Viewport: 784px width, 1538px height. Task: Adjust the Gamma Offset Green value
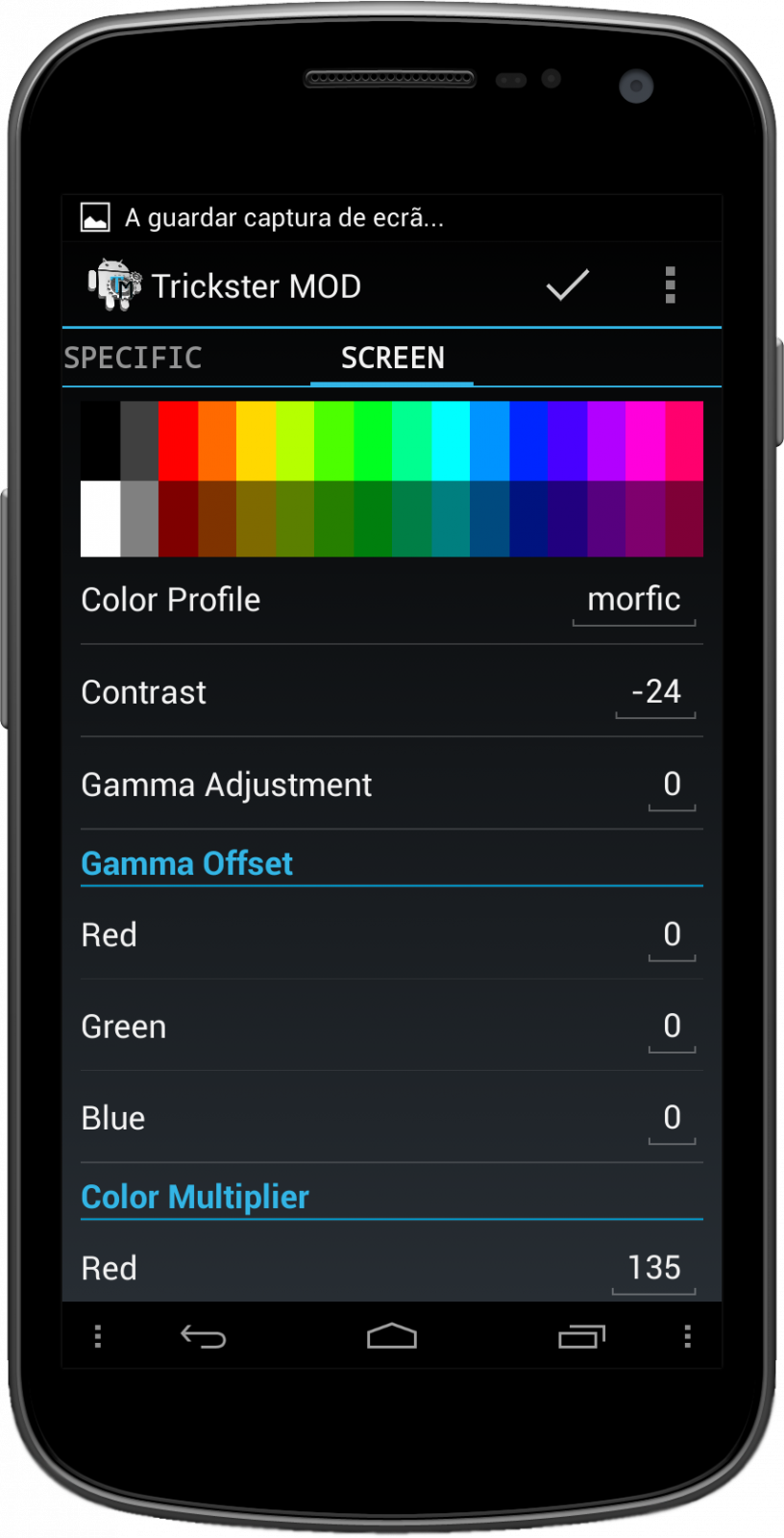[x=672, y=1028]
